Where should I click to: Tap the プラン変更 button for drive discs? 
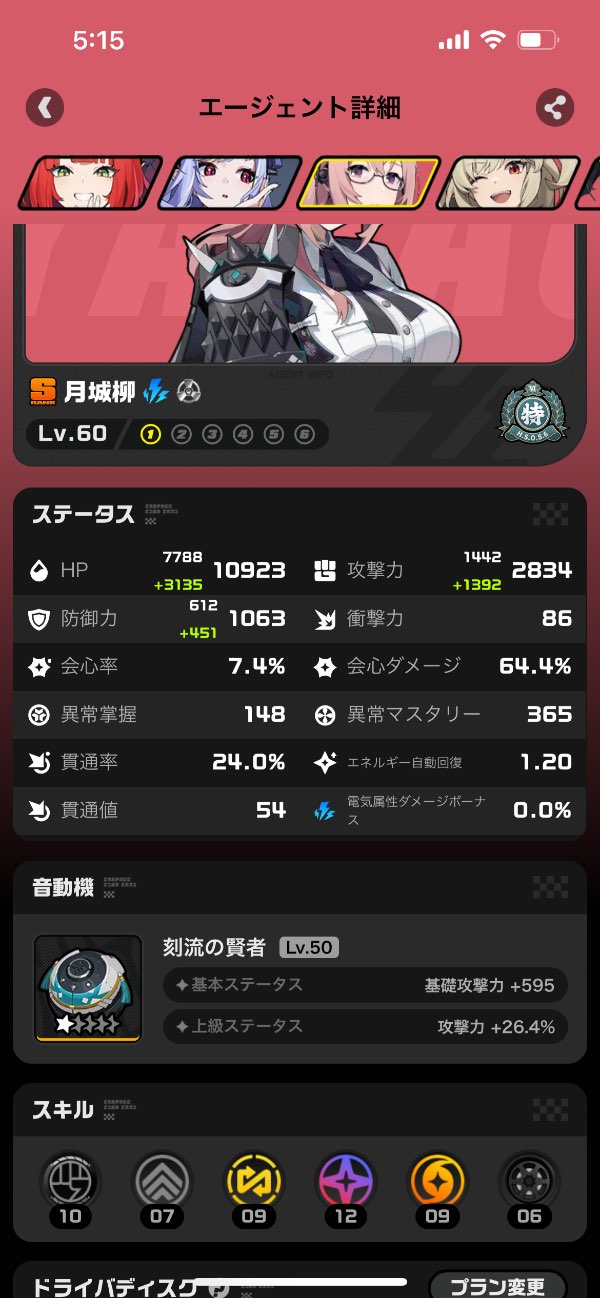coord(497,1285)
